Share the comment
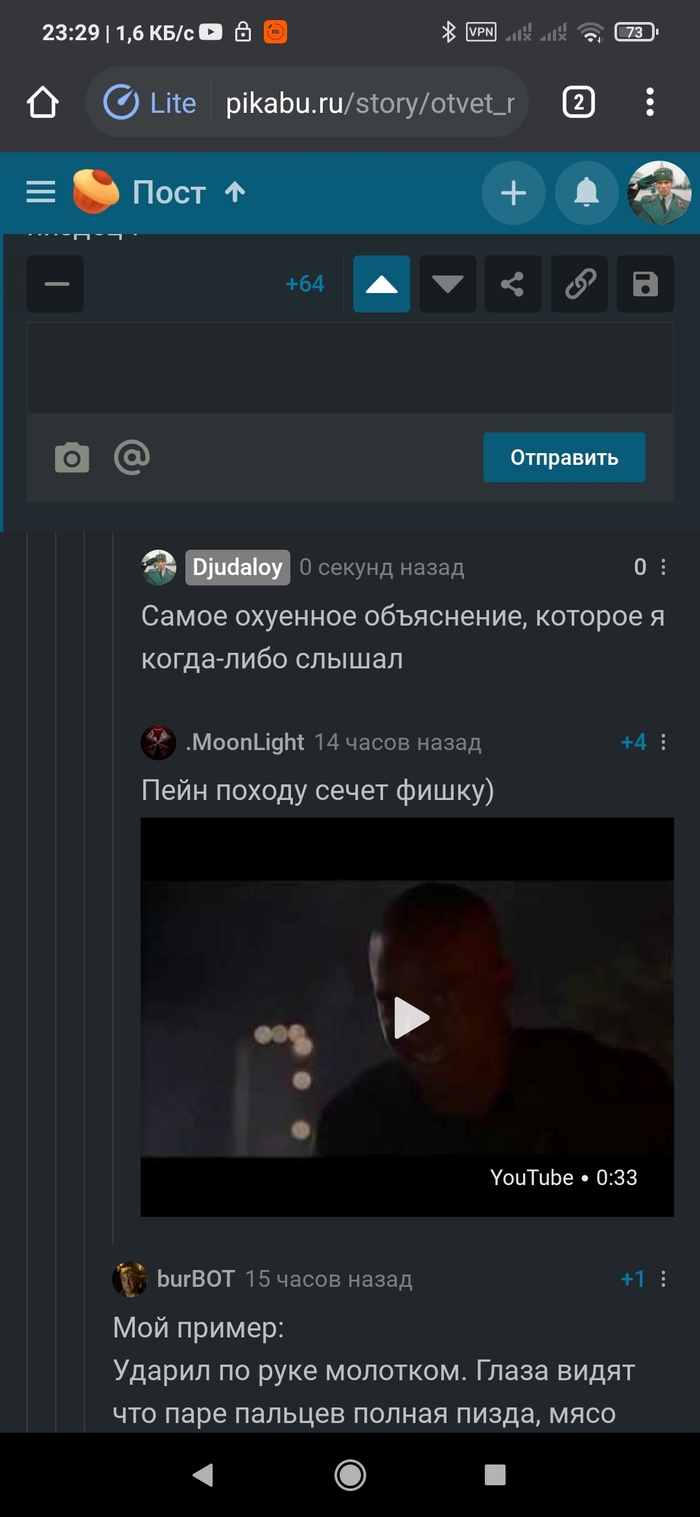The width and height of the screenshot is (700, 1517). tap(513, 285)
